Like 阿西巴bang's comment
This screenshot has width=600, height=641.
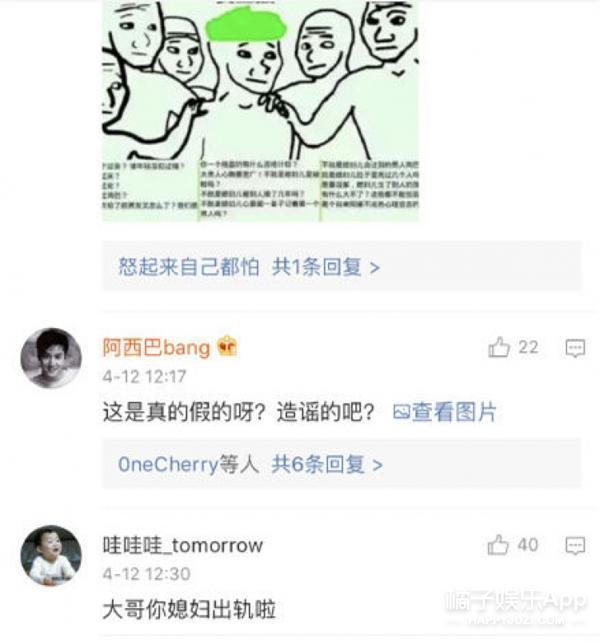point(500,347)
